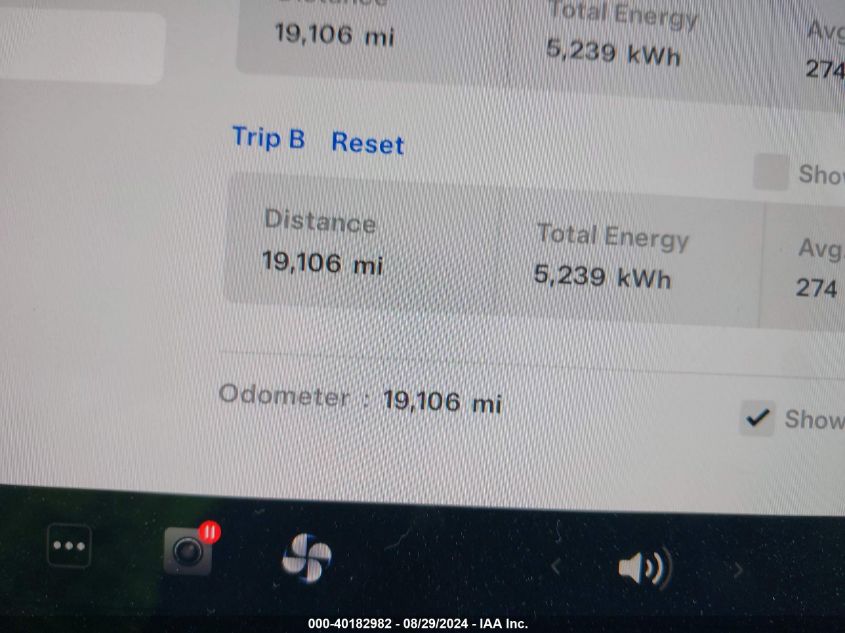Screen dimensions: 845x633
Task: Open the climate fan controls
Action: [x=306, y=558]
